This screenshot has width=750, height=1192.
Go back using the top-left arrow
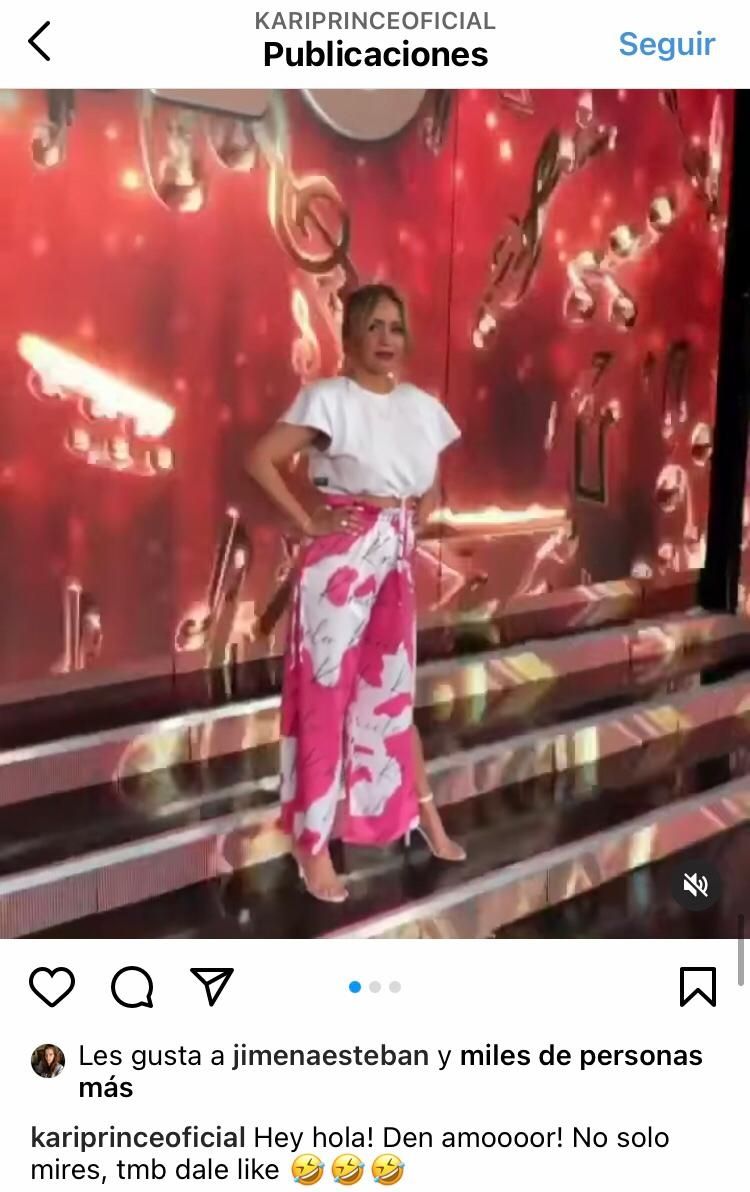pyautogui.click(x=39, y=42)
